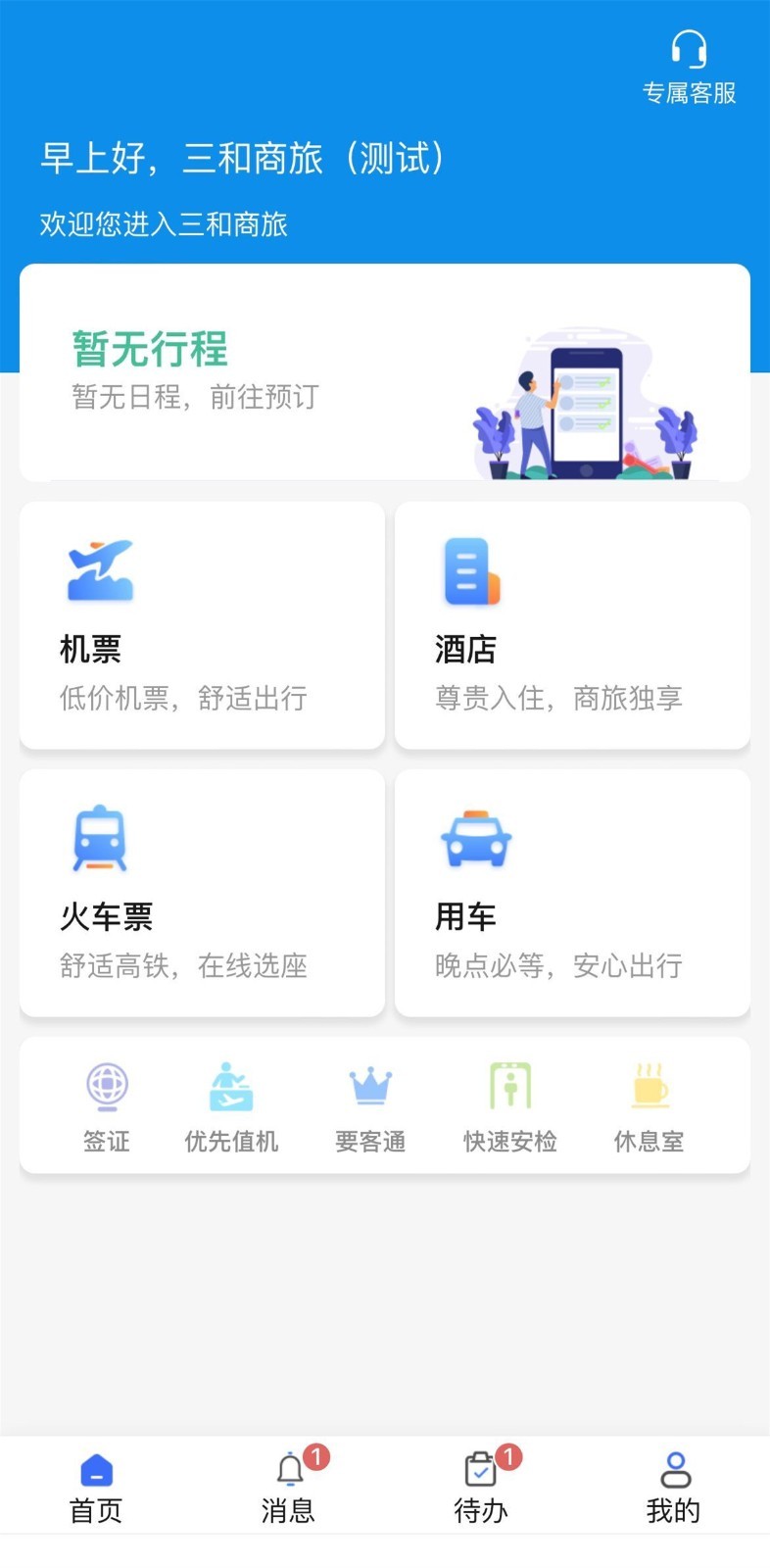Select 优先值机 priority check-in
This screenshot has height=1568, width=770.
point(231,1105)
